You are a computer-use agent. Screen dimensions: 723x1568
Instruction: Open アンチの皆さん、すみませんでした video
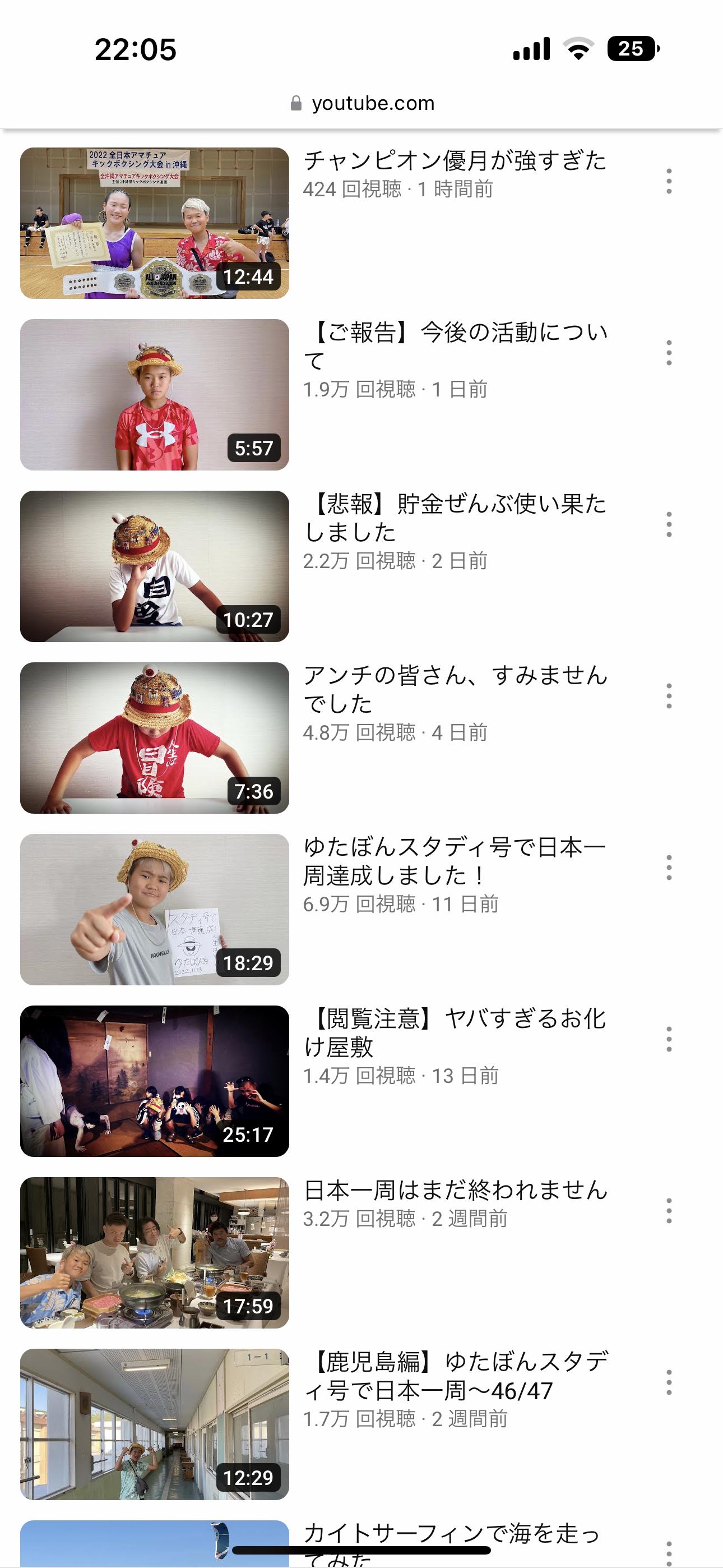155,738
